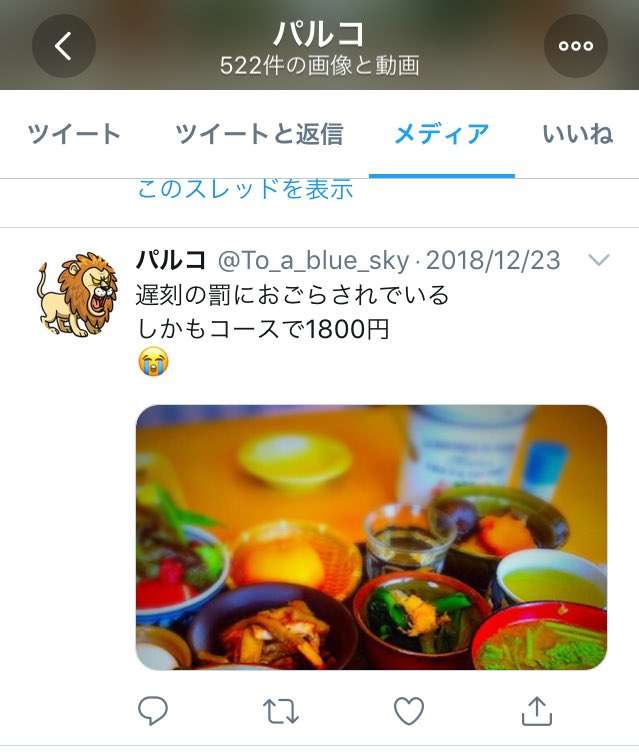Open the food photo in the tweet
Screen dimensions: 639x756
[x=371, y=537]
